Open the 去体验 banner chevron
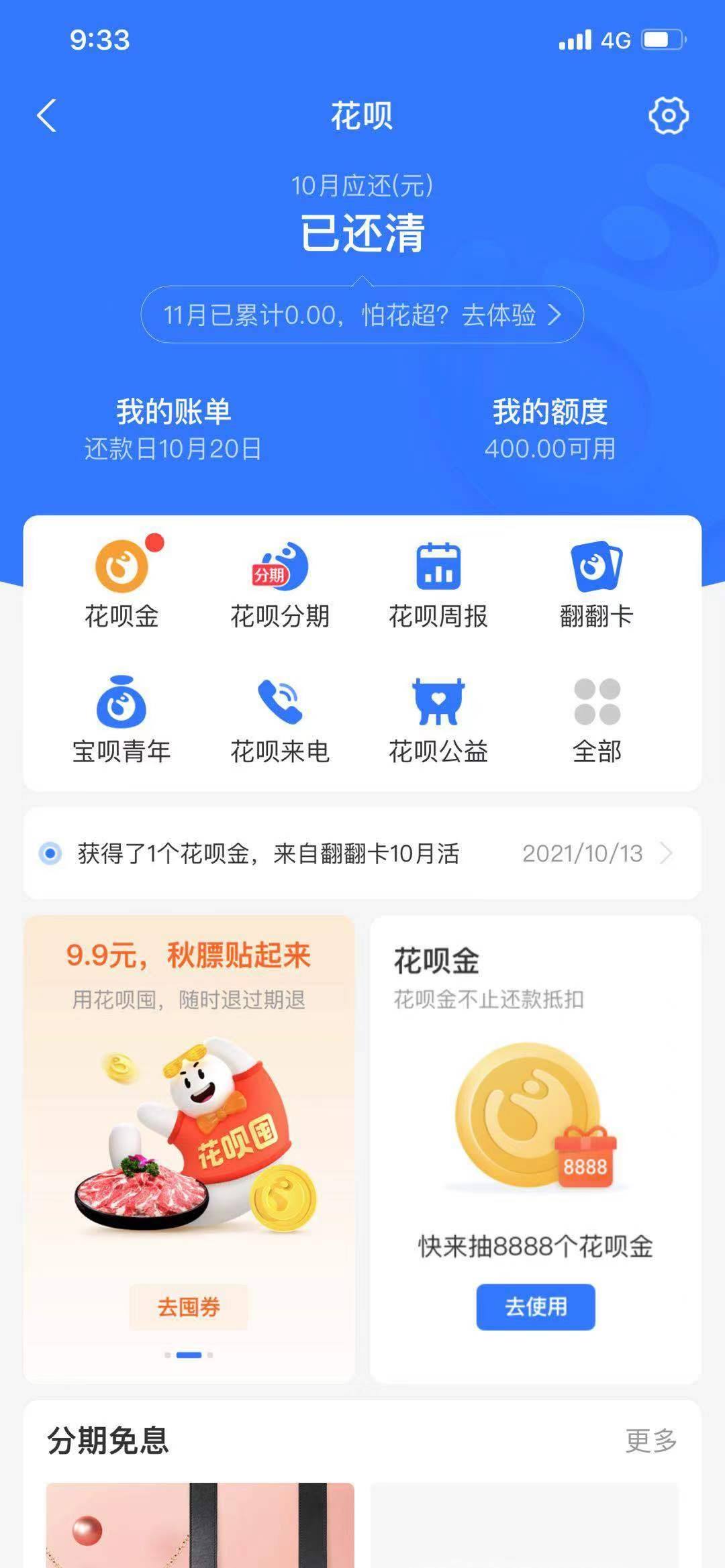 coord(554,317)
